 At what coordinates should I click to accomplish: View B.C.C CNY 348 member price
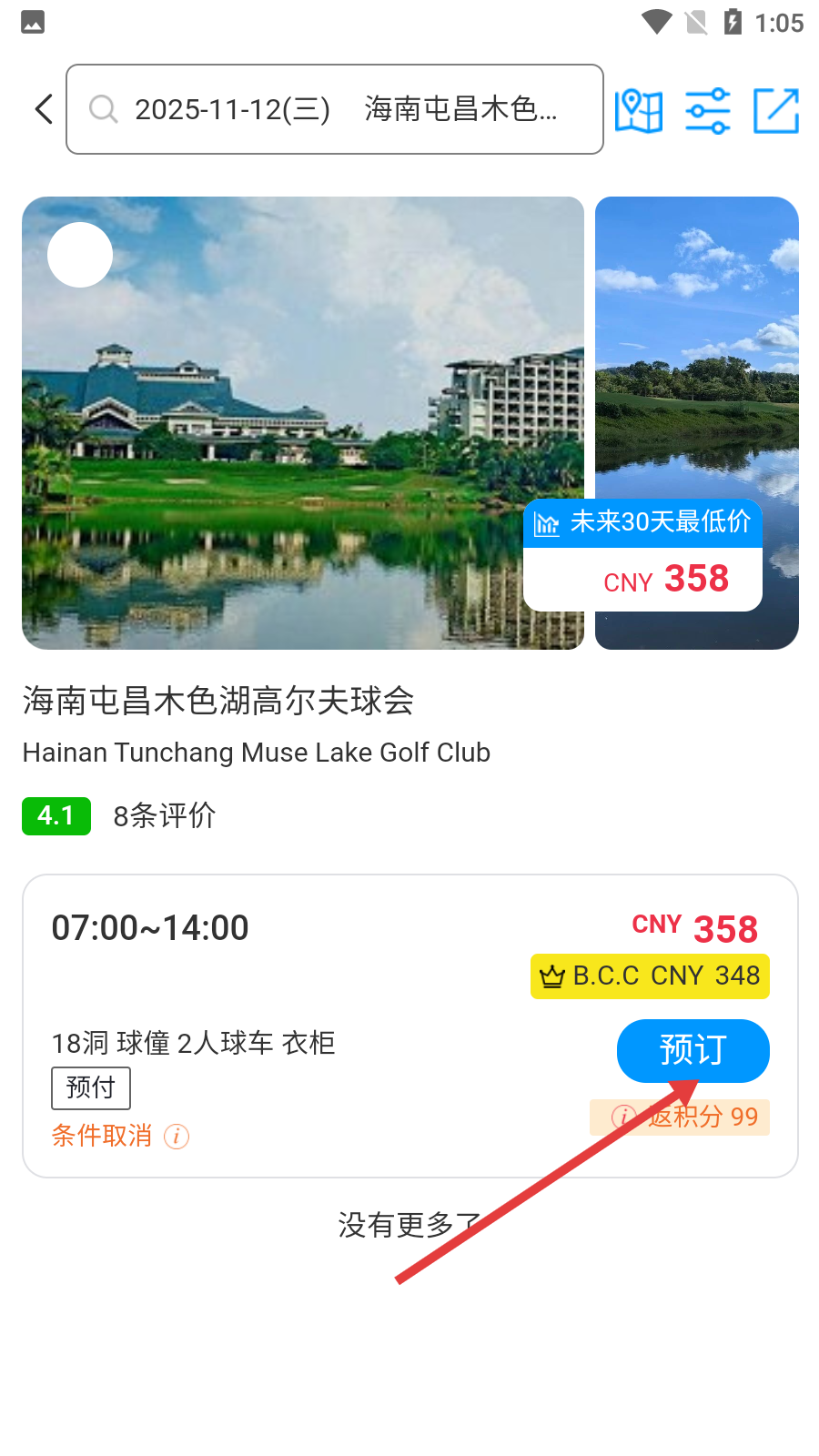pos(650,976)
